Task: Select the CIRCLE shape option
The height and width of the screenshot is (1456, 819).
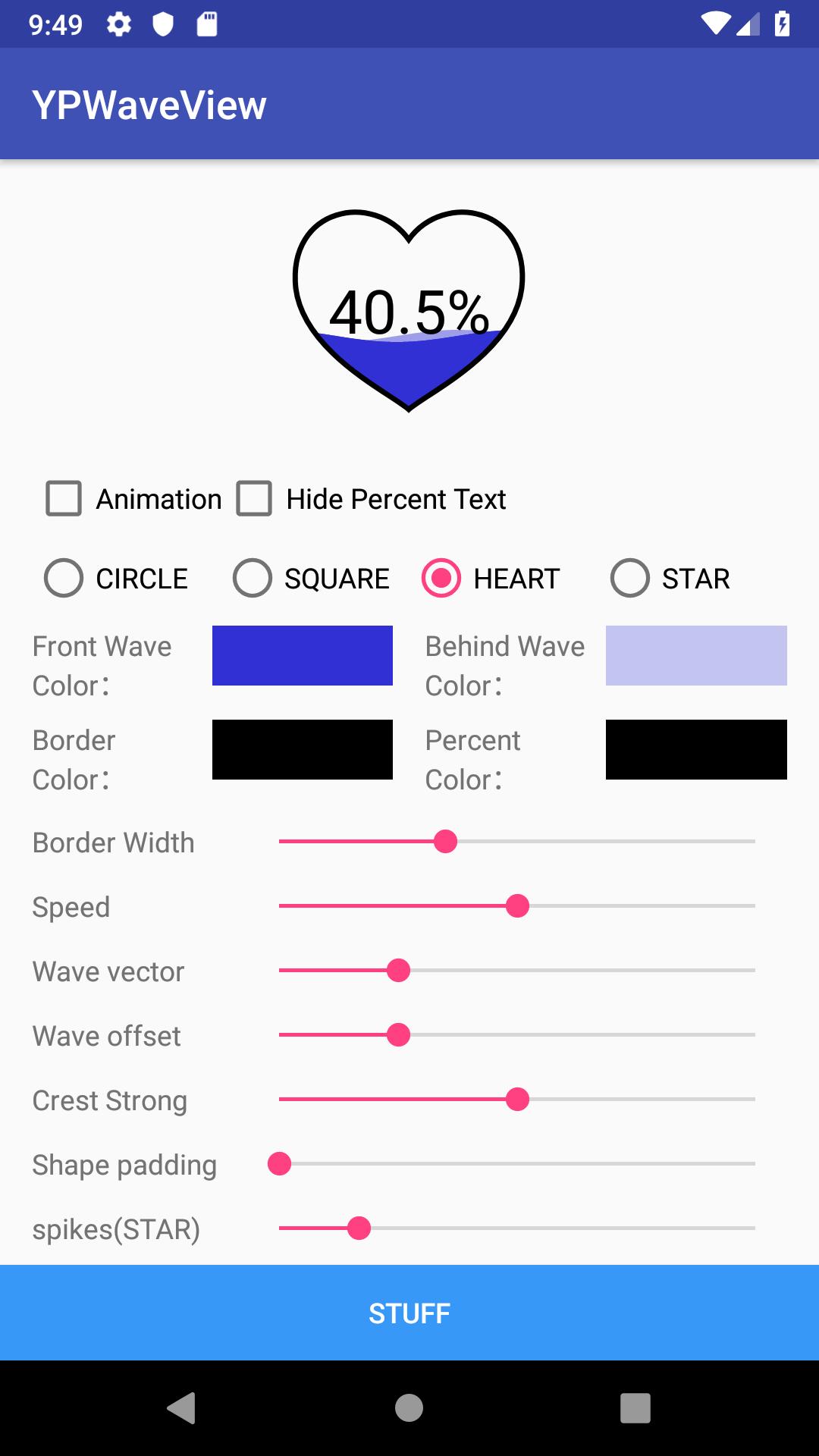Action: pyautogui.click(x=64, y=579)
